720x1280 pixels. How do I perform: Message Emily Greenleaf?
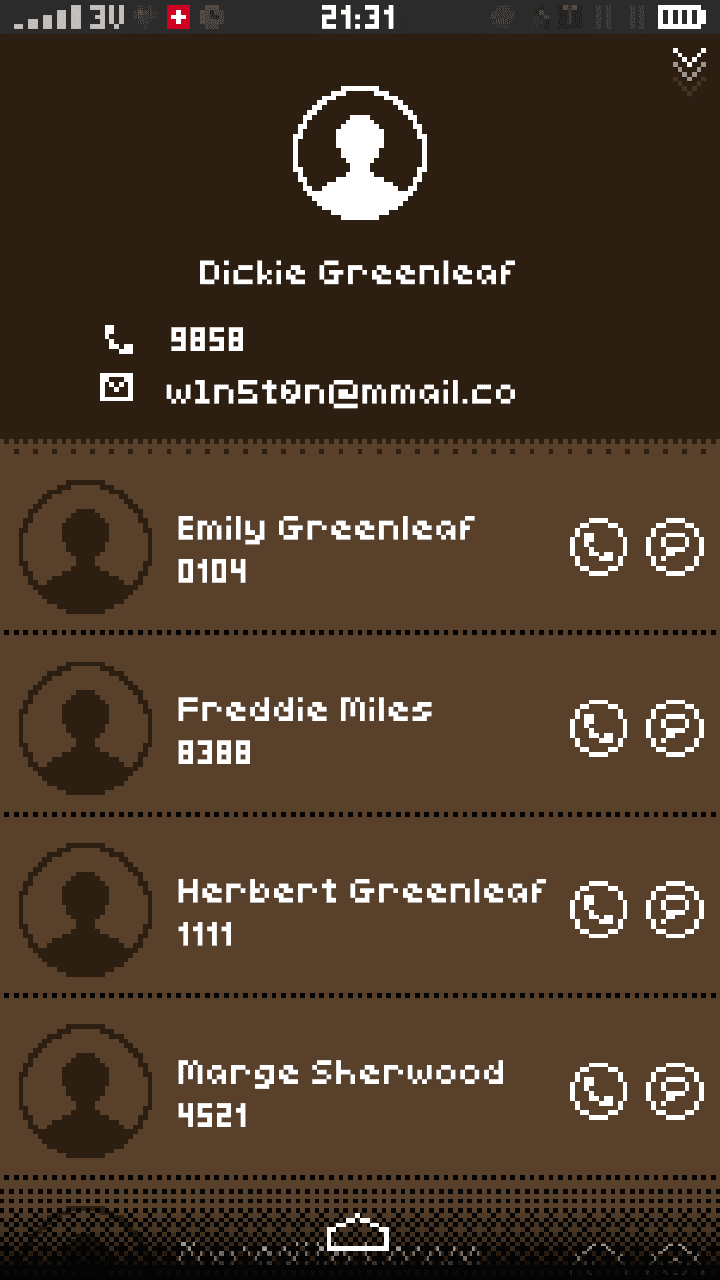pos(675,547)
